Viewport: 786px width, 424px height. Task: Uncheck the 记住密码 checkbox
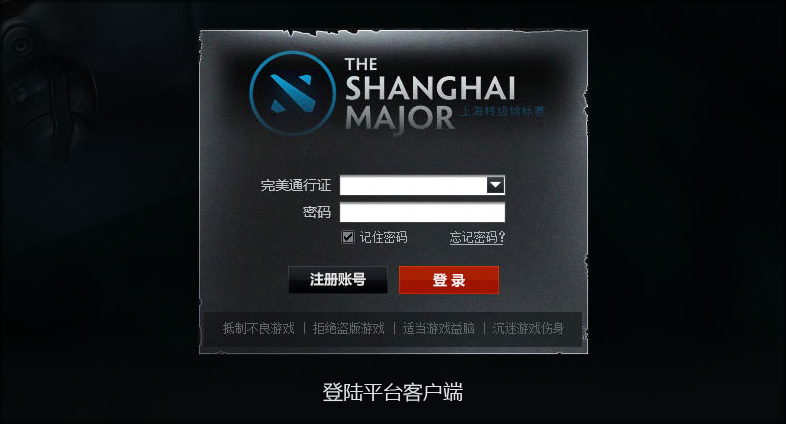coord(348,237)
